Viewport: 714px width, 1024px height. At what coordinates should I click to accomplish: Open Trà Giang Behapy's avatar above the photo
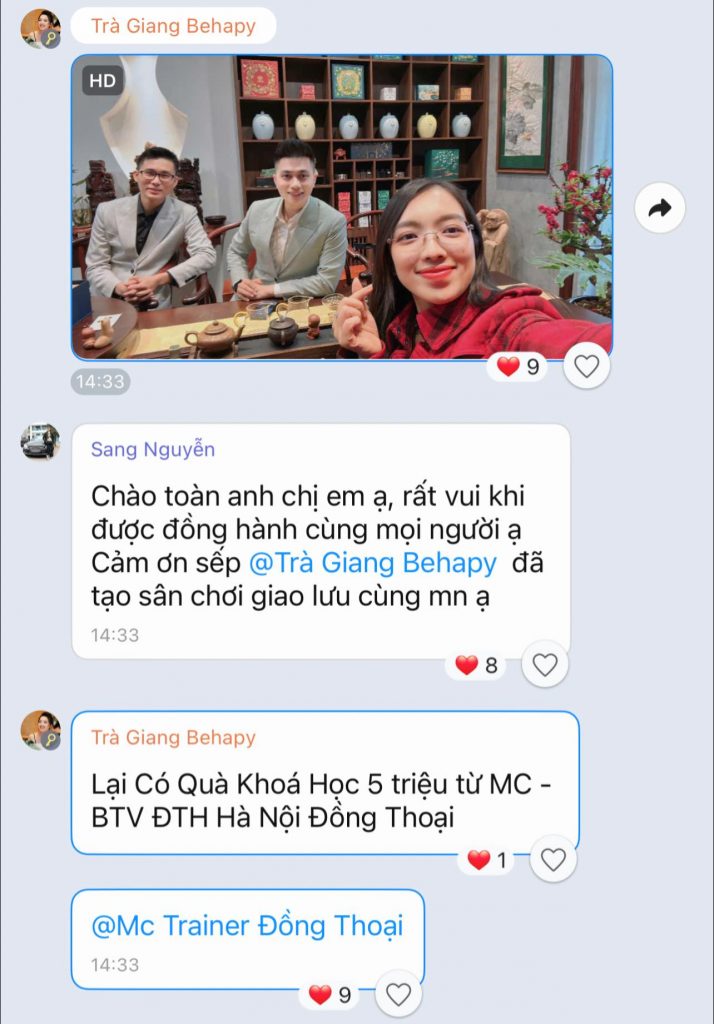(x=40, y=29)
